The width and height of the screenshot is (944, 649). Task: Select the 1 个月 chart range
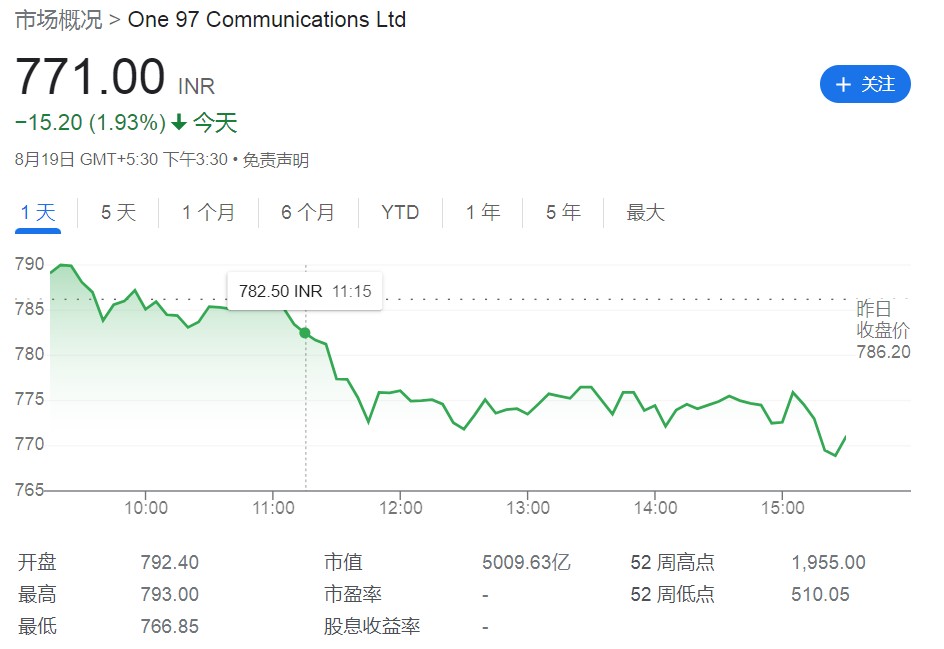click(x=208, y=212)
